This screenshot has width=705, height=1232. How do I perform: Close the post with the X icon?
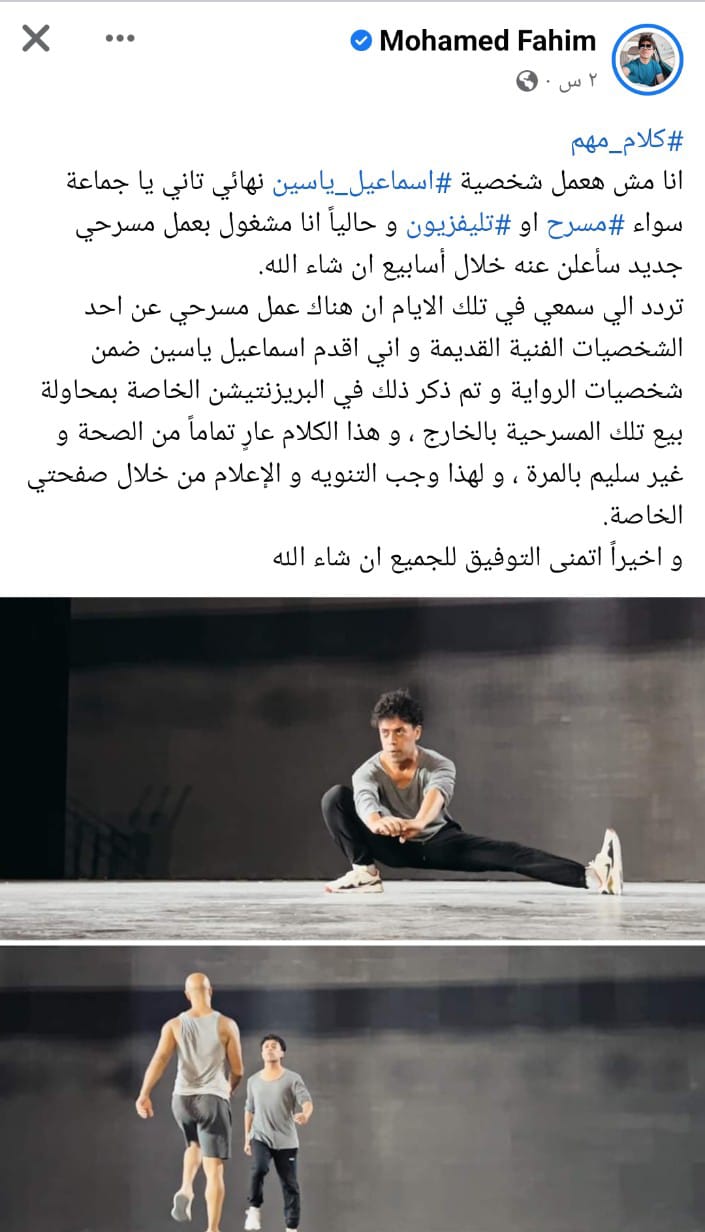click(x=35, y=39)
